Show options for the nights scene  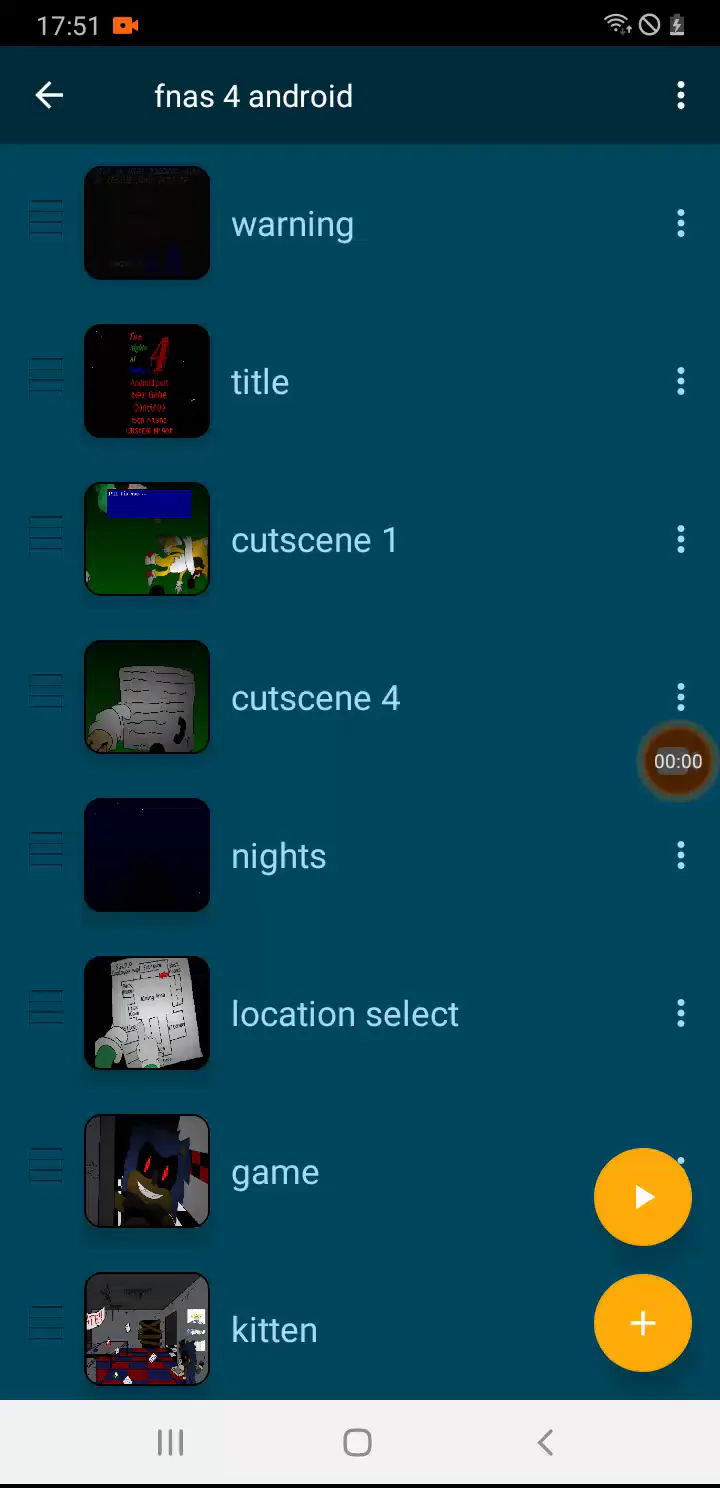681,855
